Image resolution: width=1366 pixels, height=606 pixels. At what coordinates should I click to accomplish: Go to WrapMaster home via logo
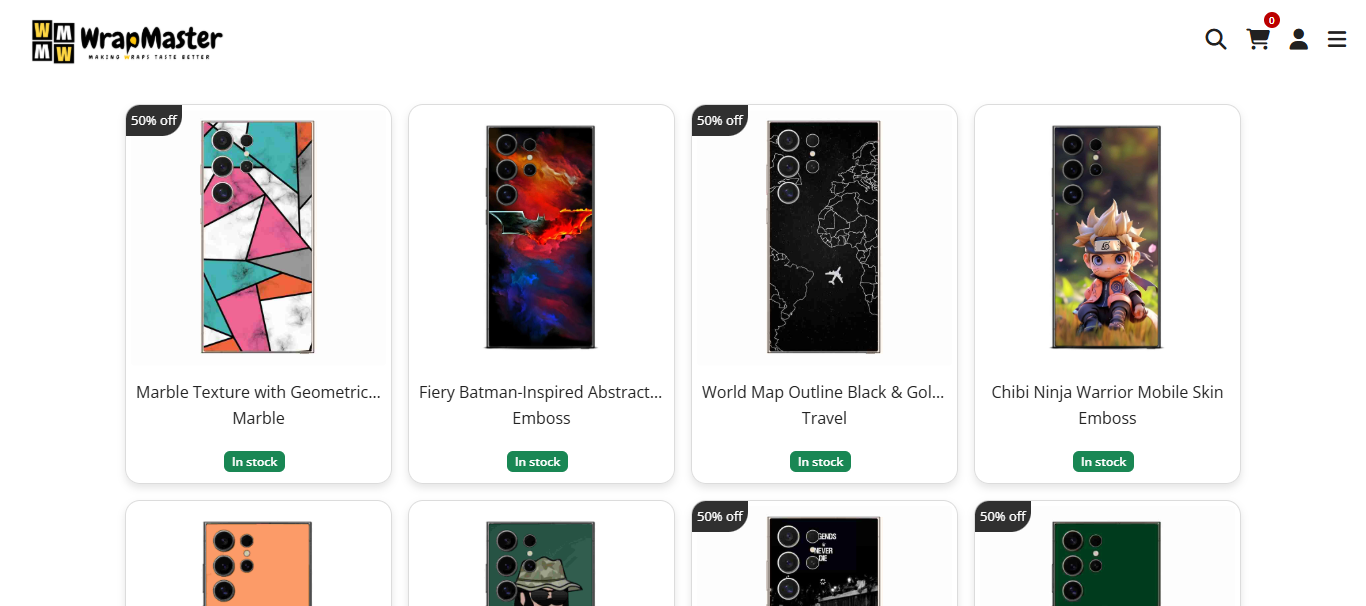point(127,41)
